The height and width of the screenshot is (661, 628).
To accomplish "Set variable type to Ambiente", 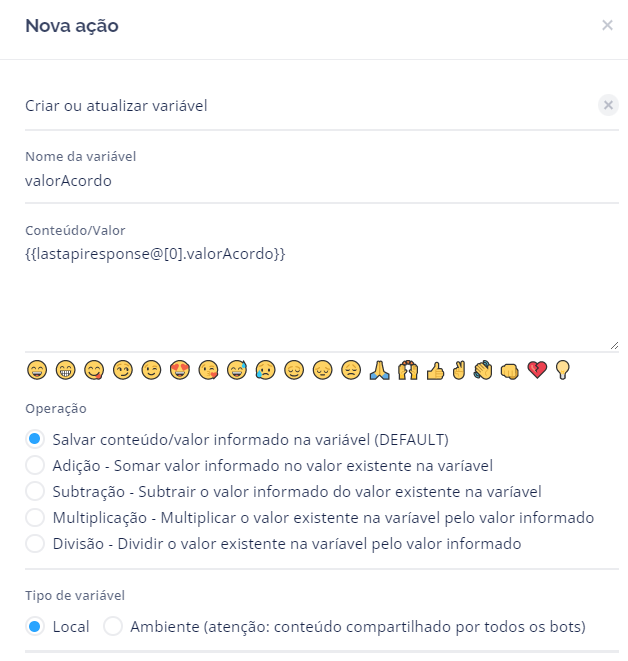I will click(x=113, y=627).
